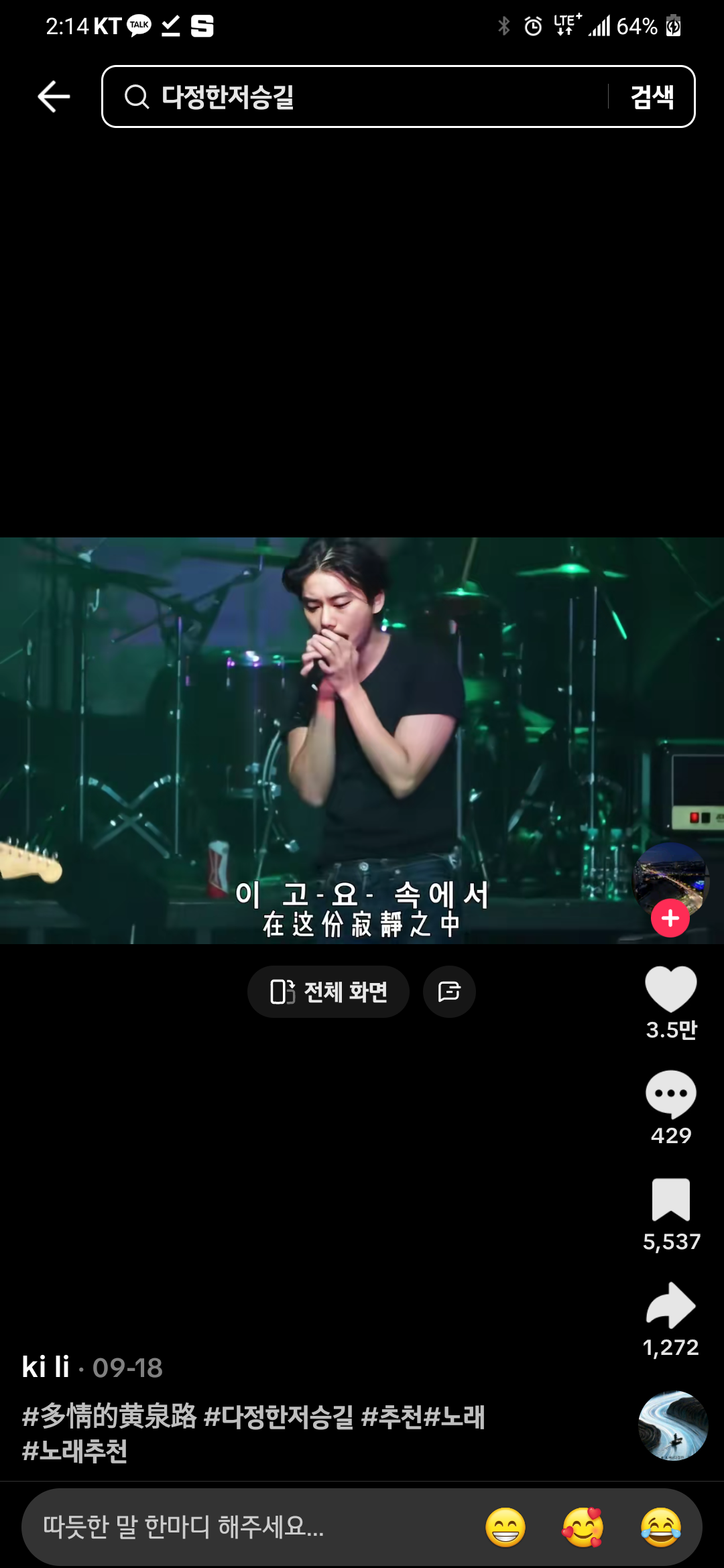Viewport: 724px width, 1568px height.
Task: Open the 429 comments
Action: (x=670, y=1094)
